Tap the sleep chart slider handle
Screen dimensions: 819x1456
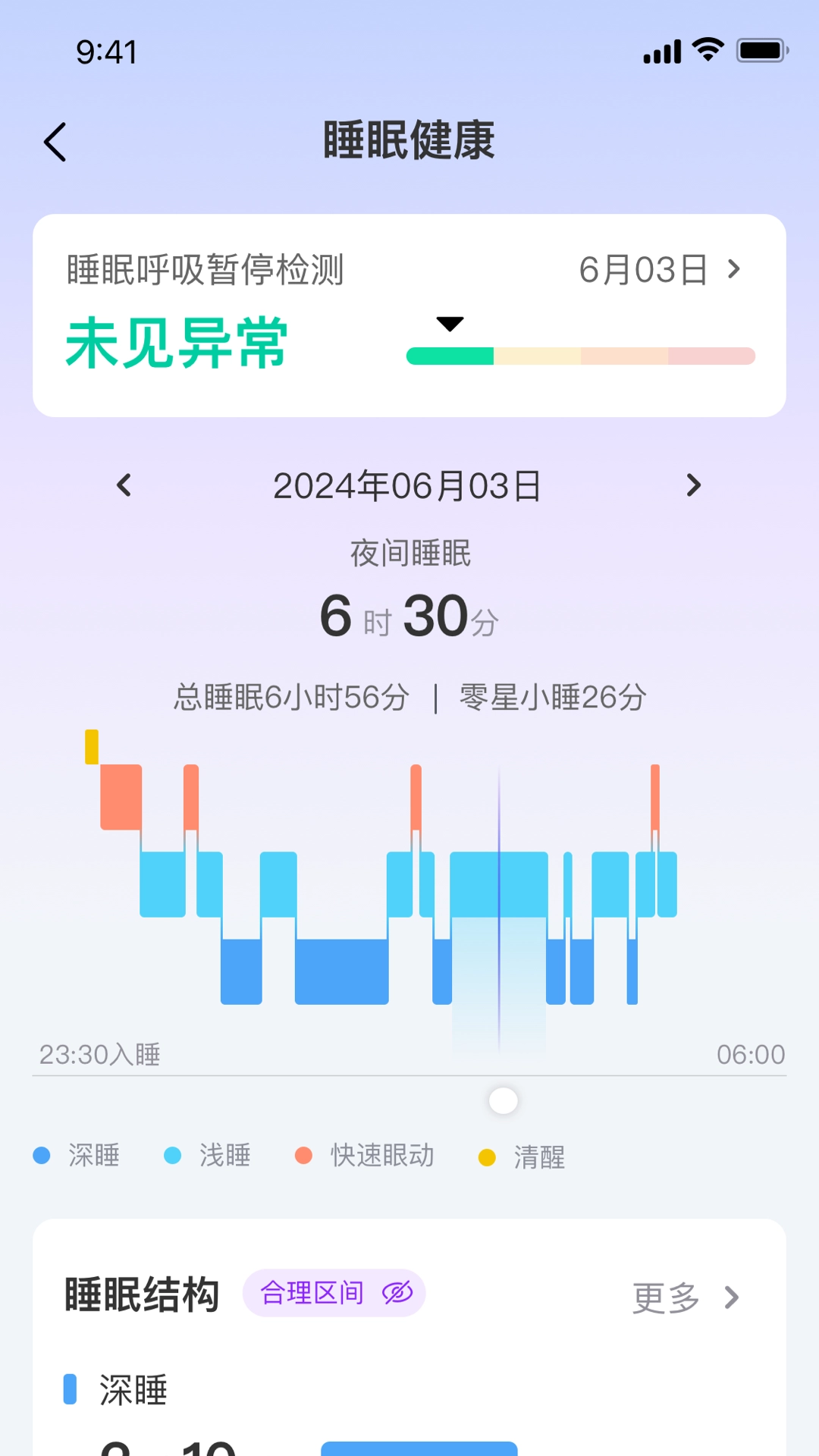(503, 1100)
